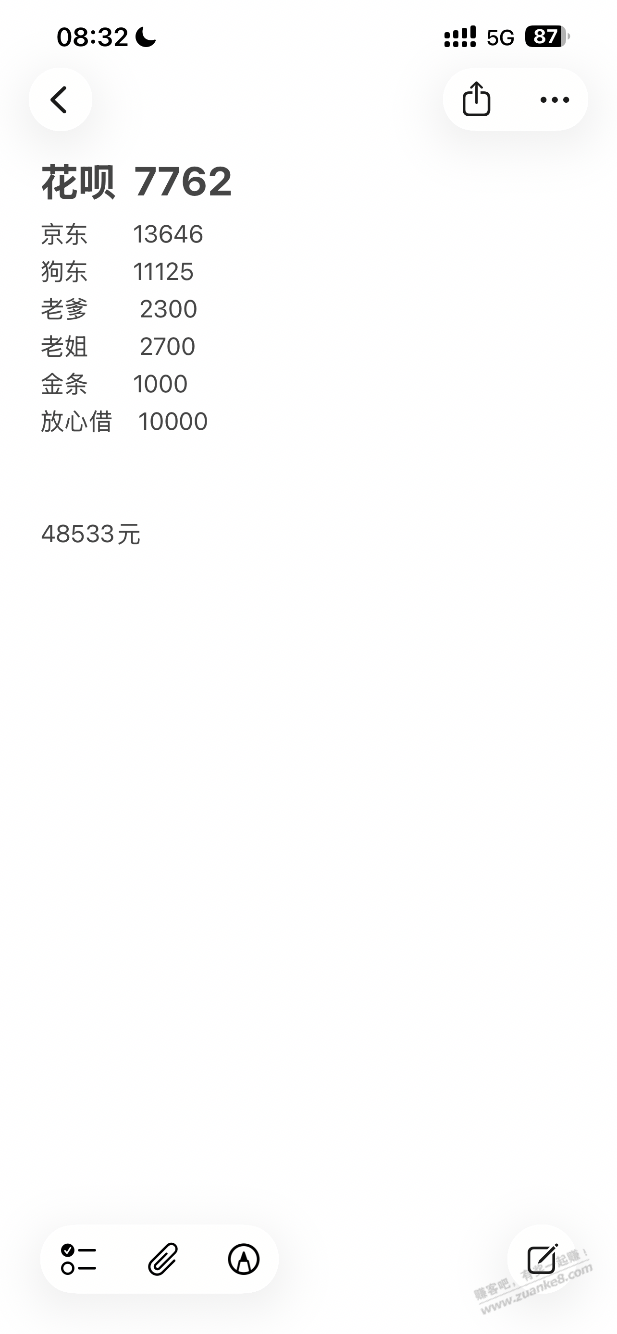617x1334 pixels.
Task: Add a checklist to the note
Action: (x=78, y=1259)
